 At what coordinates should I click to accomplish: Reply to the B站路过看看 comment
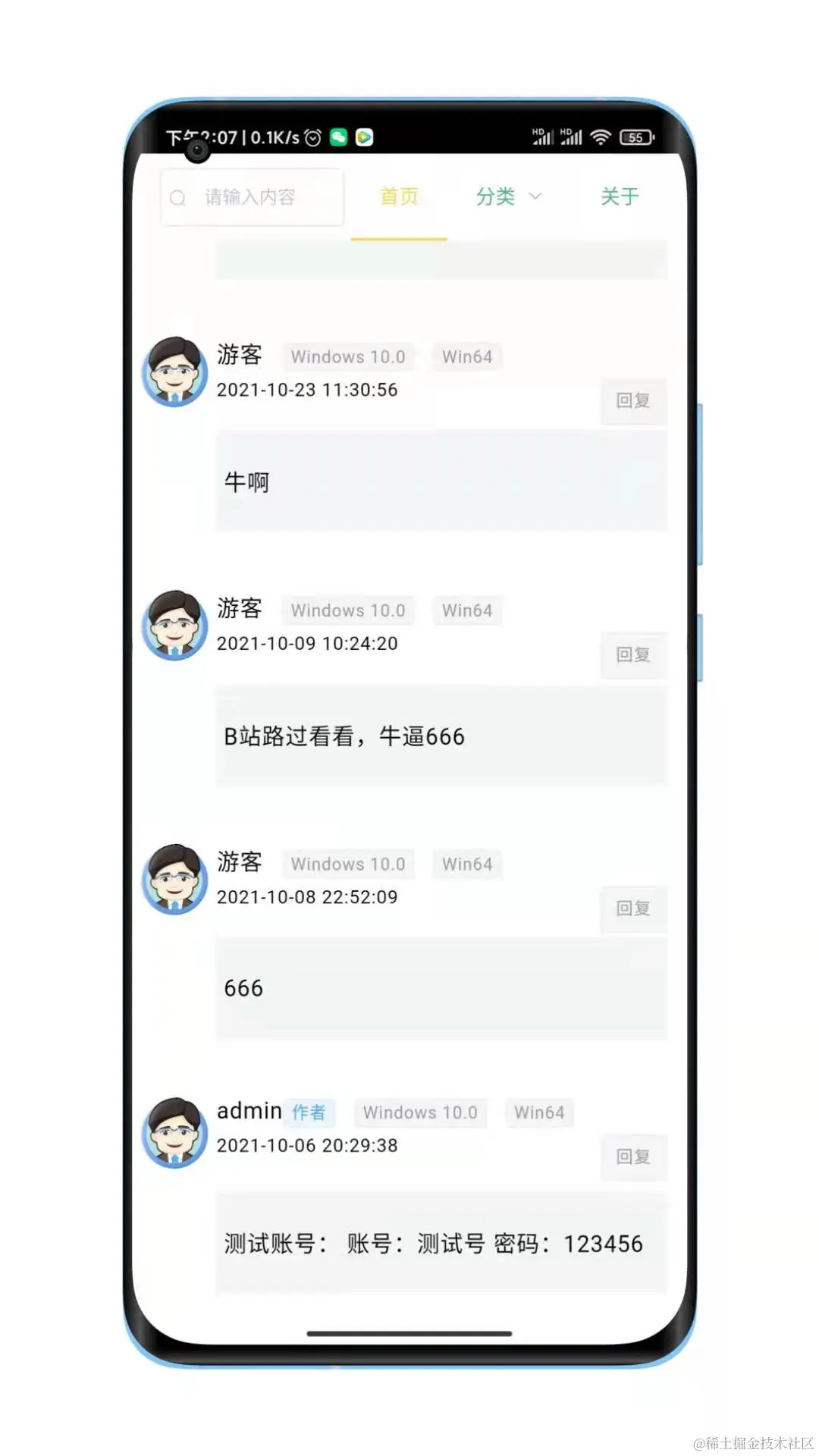click(x=633, y=655)
